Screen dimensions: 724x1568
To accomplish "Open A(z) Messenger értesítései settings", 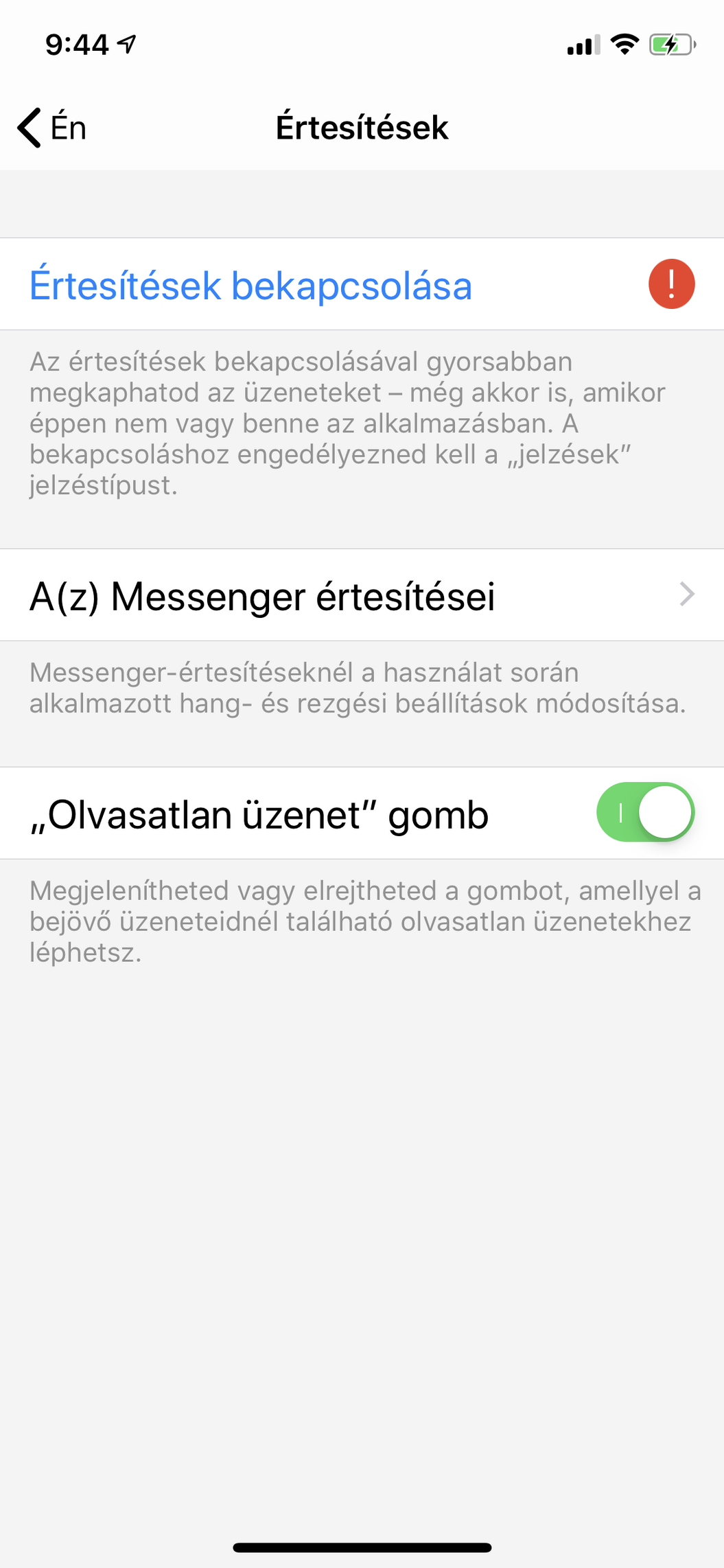I will (x=362, y=595).
